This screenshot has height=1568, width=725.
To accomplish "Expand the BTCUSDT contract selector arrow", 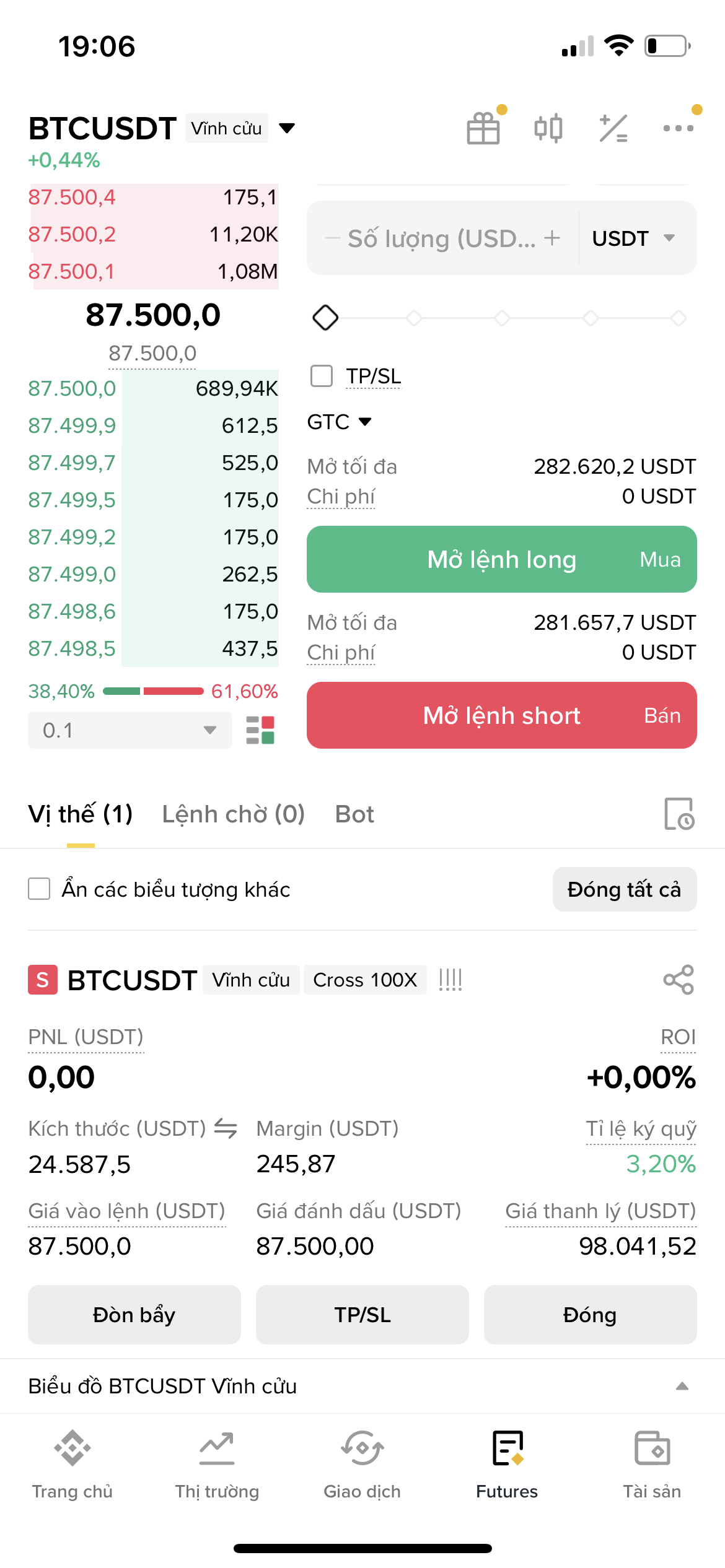I will click(287, 128).
